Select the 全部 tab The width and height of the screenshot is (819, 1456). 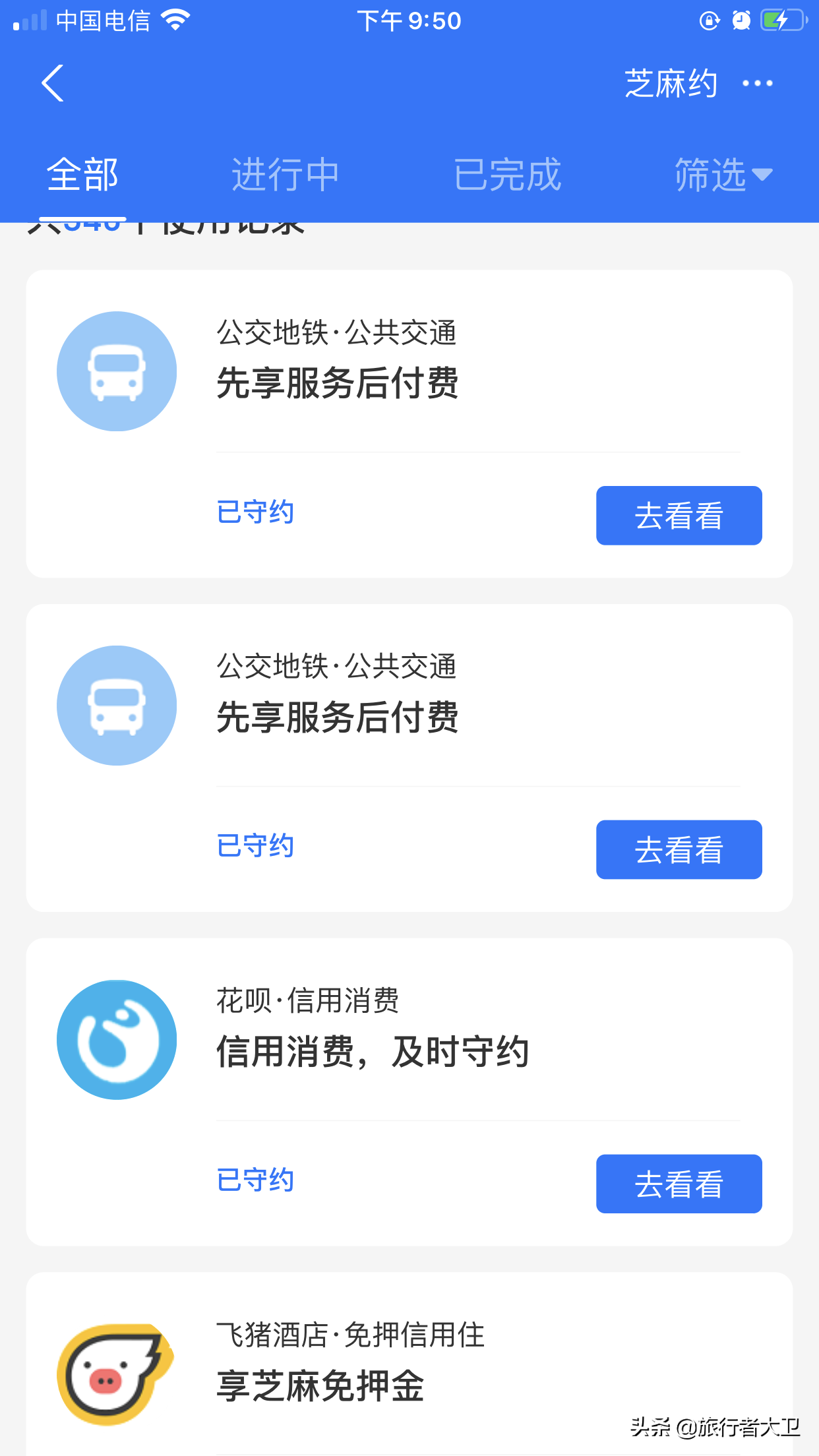pyautogui.click(x=82, y=173)
